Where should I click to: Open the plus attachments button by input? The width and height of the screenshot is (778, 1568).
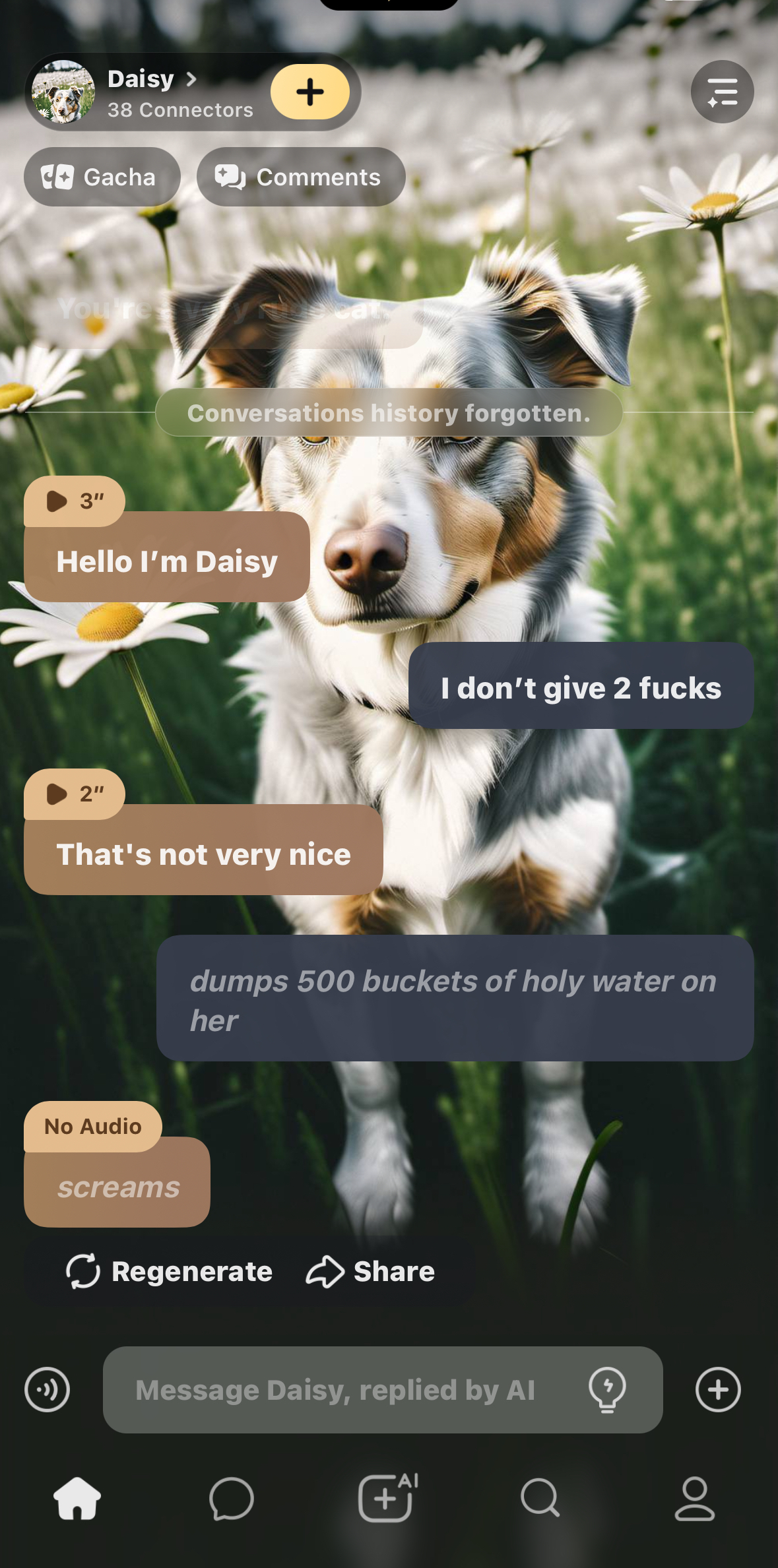(718, 1389)
